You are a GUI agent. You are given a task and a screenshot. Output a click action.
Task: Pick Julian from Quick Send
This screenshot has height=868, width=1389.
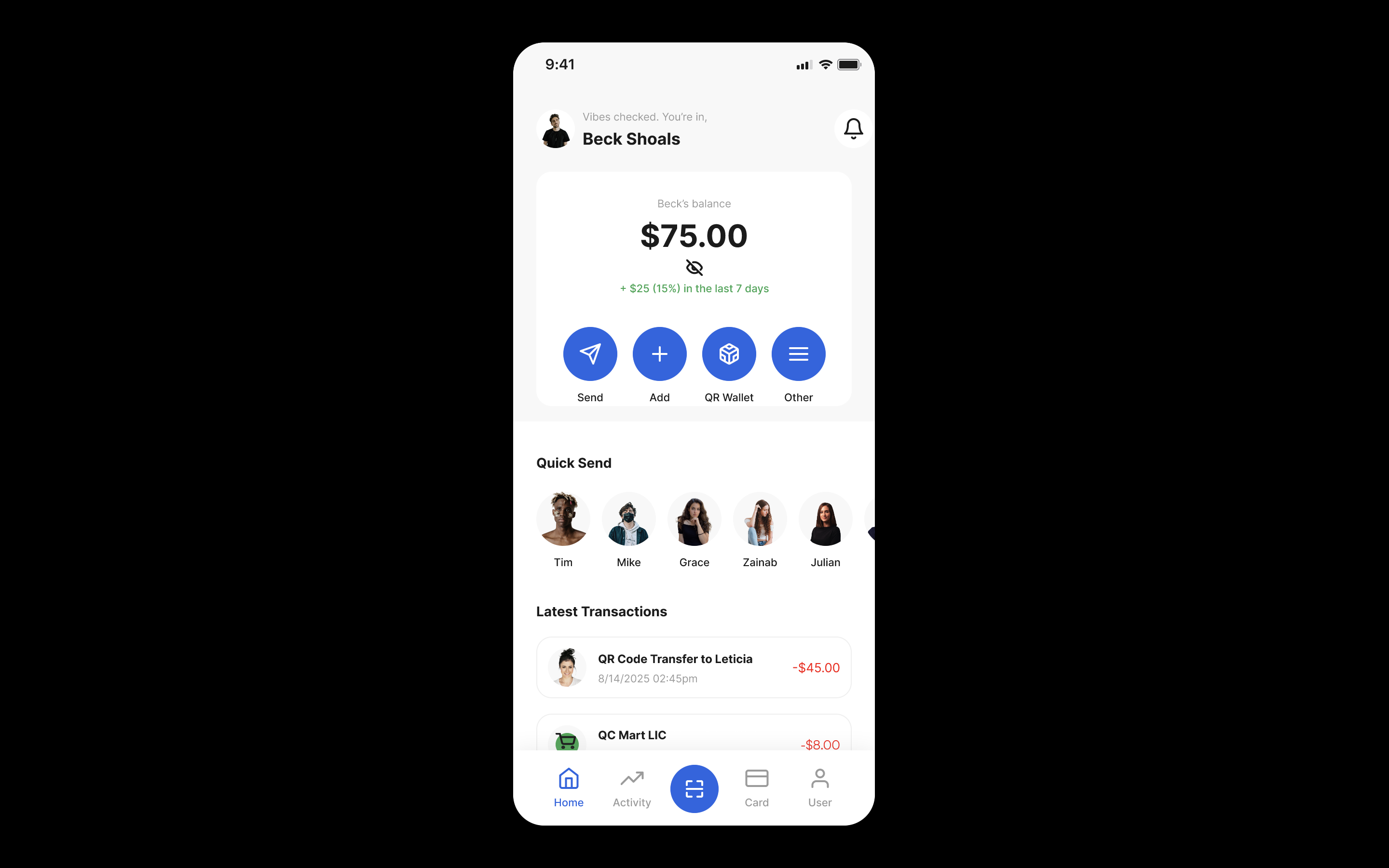(825, 519)
